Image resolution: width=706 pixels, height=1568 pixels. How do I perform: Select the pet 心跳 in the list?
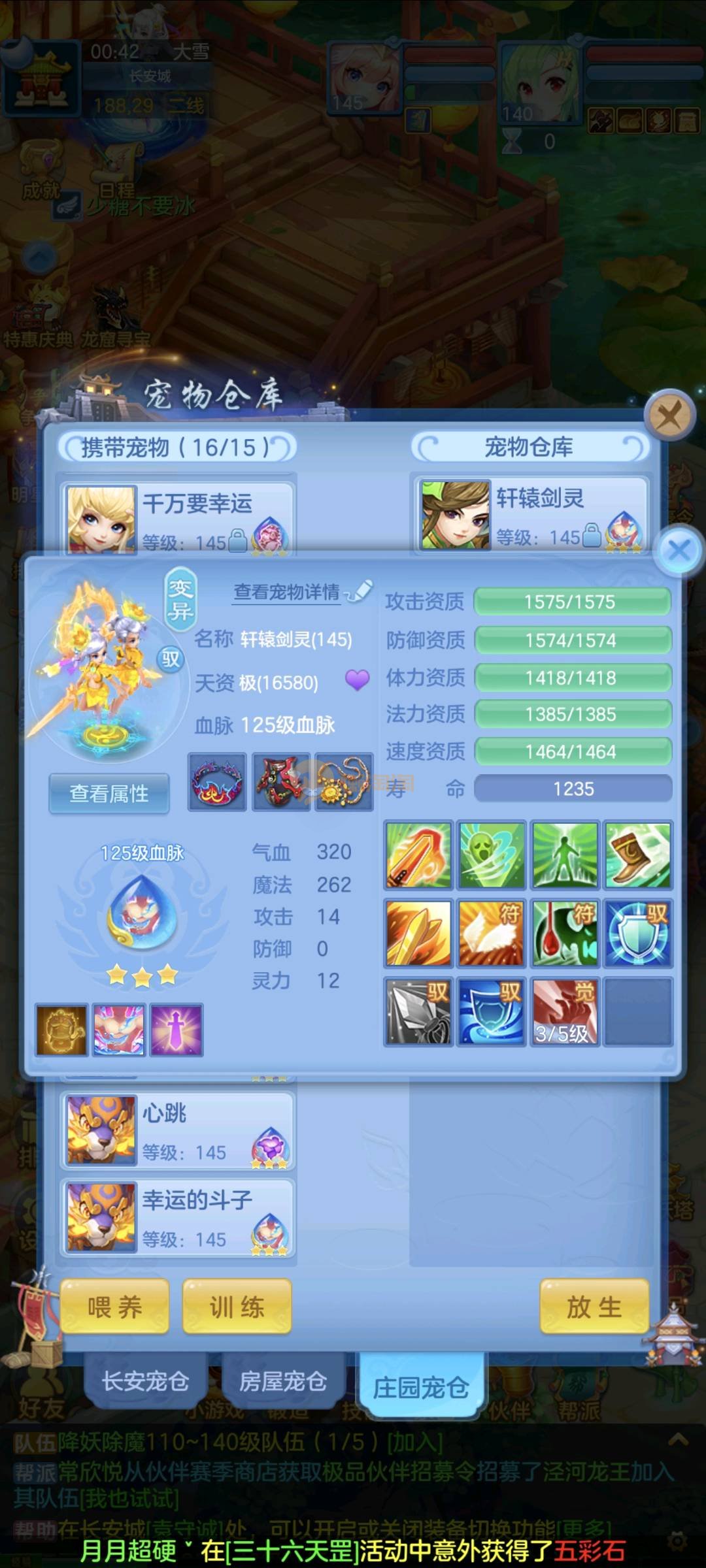click(x=178, y=1131)
